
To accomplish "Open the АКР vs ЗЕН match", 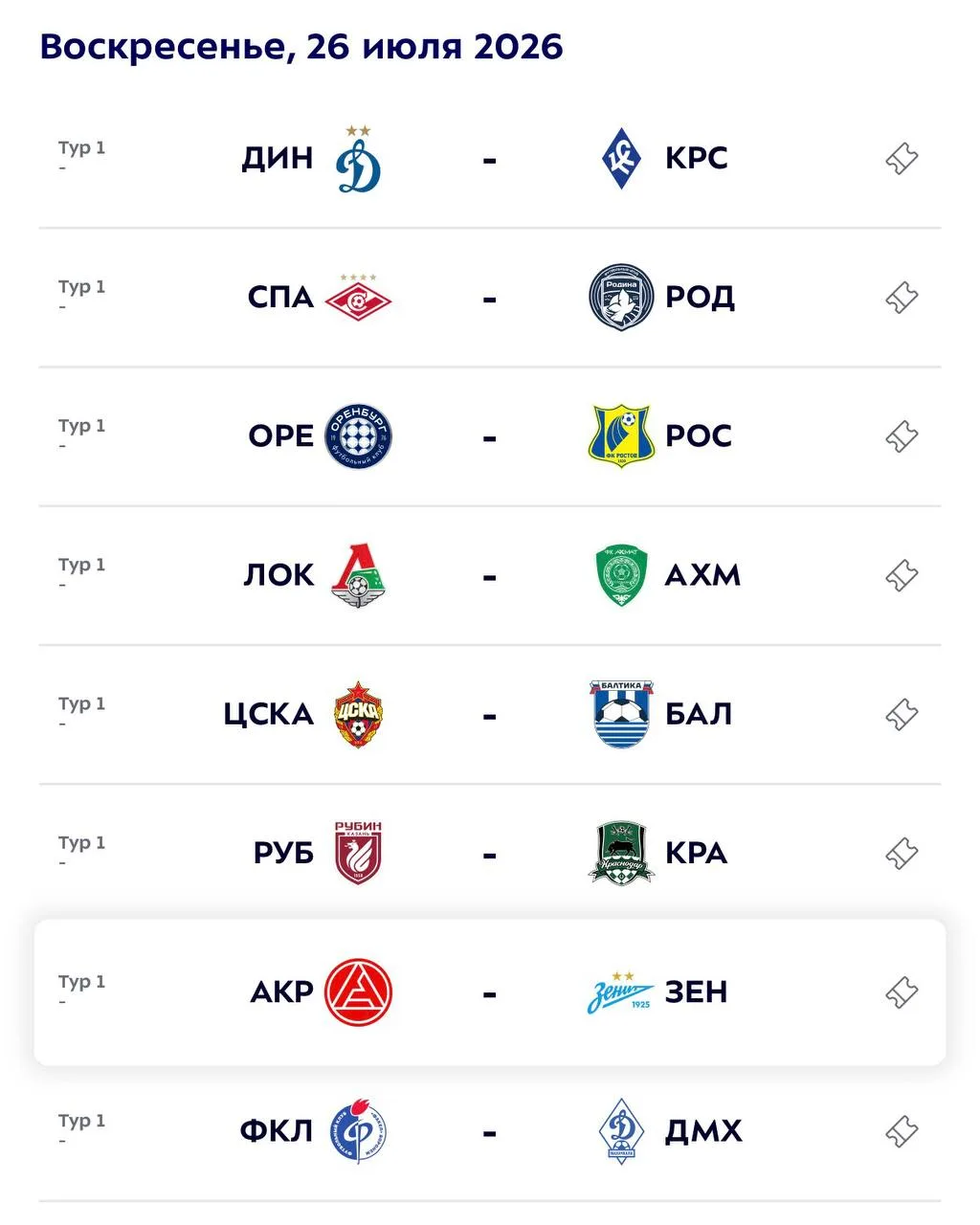I will coord(490,992).
